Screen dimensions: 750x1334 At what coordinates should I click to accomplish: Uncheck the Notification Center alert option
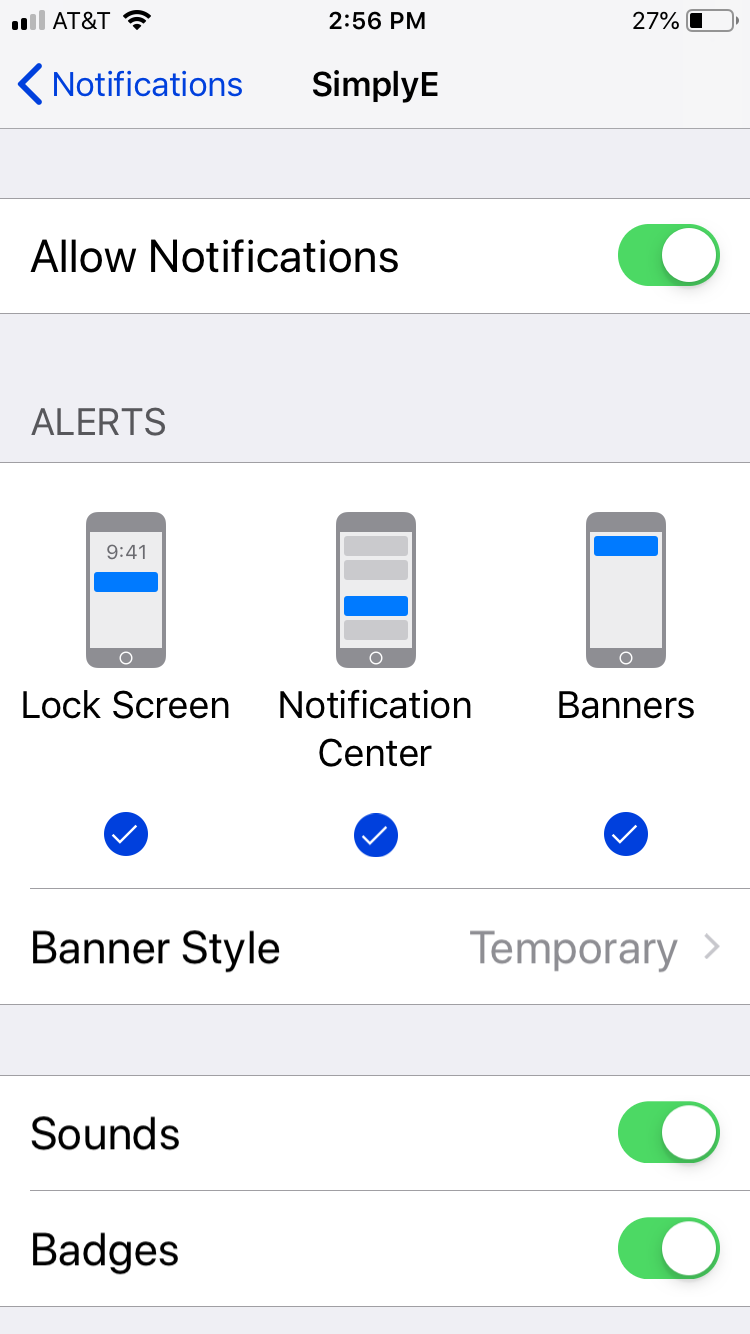pyautogui.click(x=376, y=835)
